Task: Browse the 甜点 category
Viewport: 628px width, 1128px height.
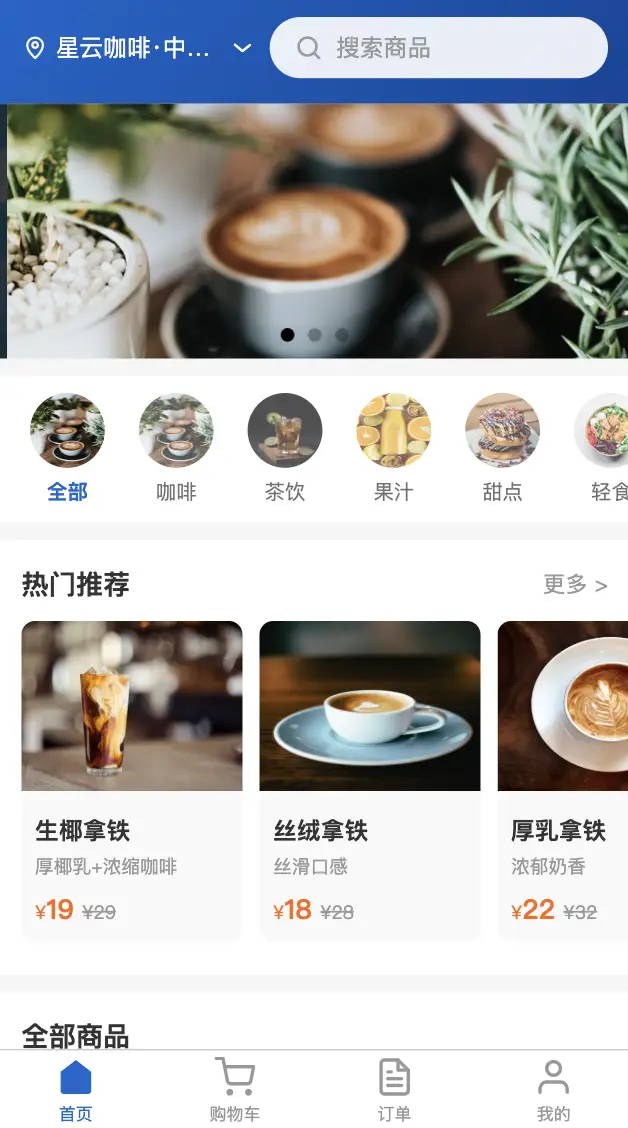Action: (502, 447)
